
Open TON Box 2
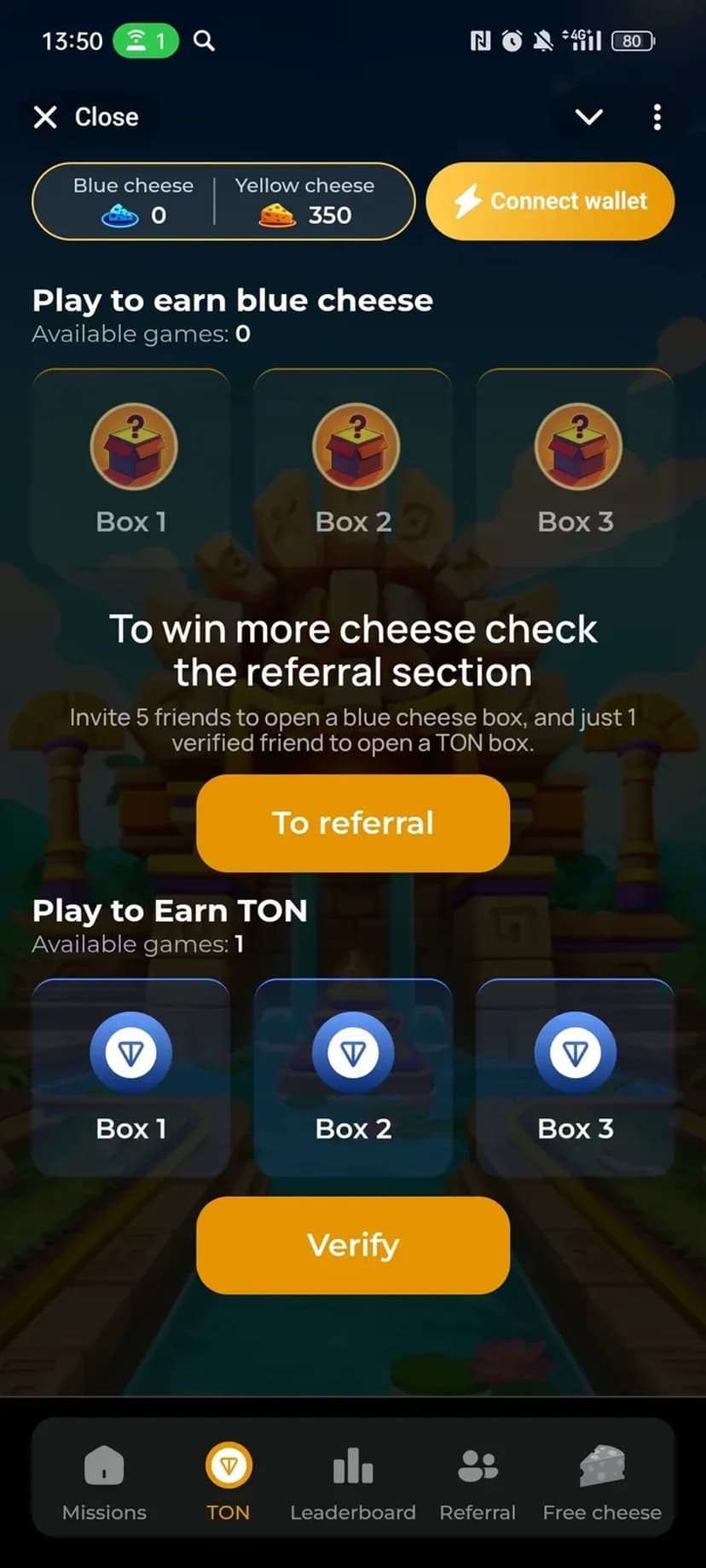353,1077
